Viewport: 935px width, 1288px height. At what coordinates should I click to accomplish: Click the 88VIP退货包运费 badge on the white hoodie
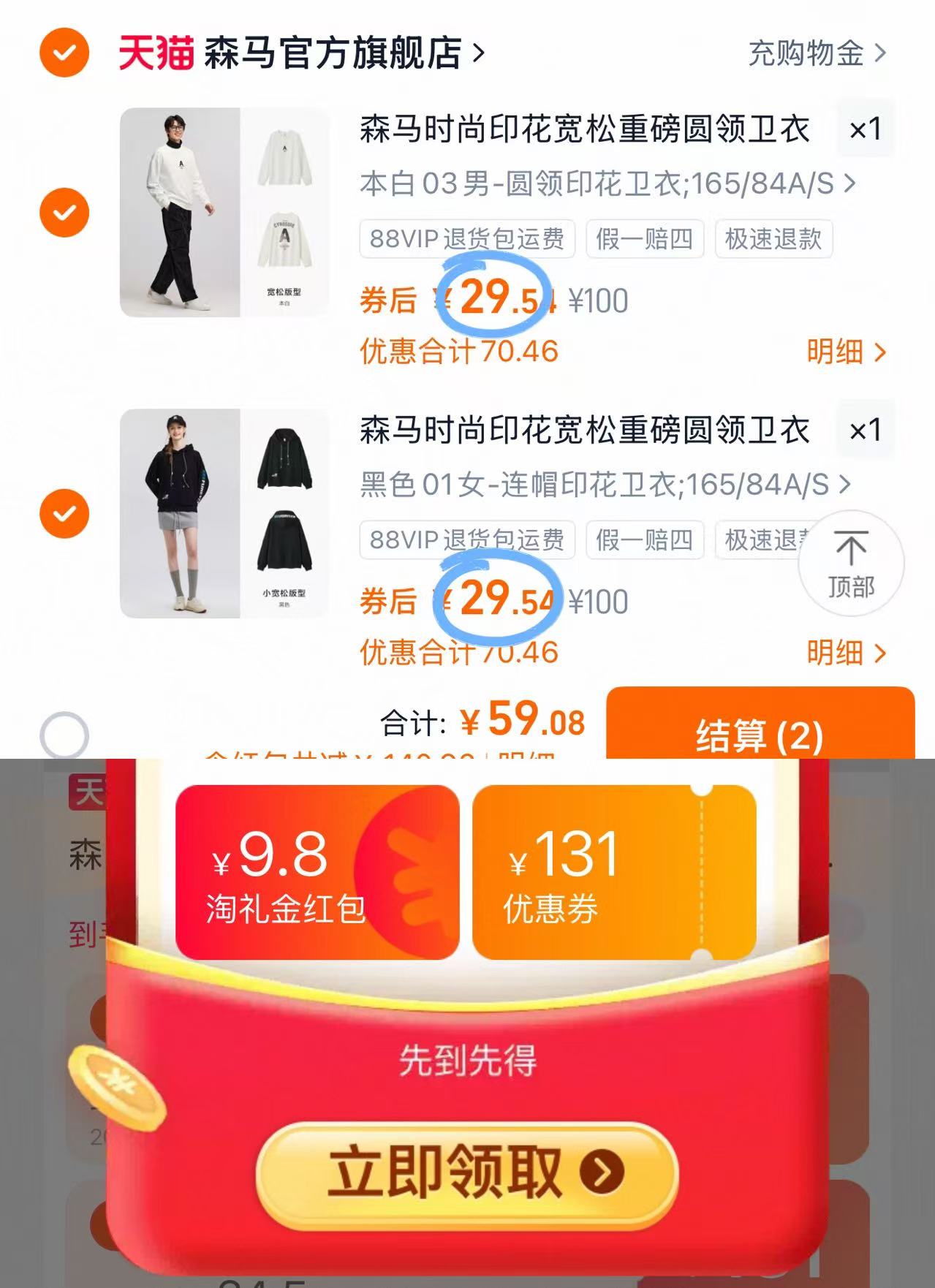pyautogui.click(x=466, y=240)
